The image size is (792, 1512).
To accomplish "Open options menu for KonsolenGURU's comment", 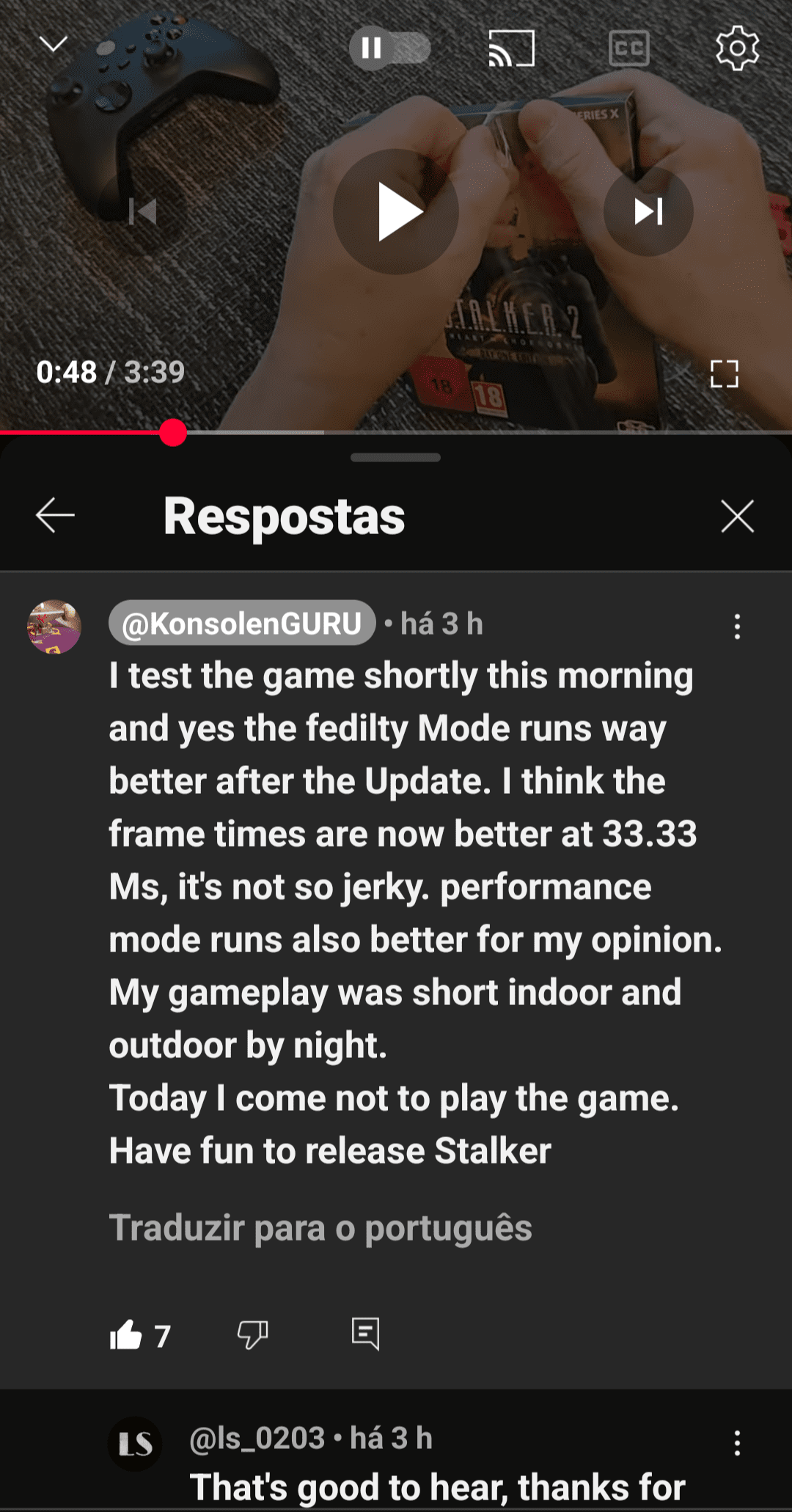I will (x=737, y=627).
